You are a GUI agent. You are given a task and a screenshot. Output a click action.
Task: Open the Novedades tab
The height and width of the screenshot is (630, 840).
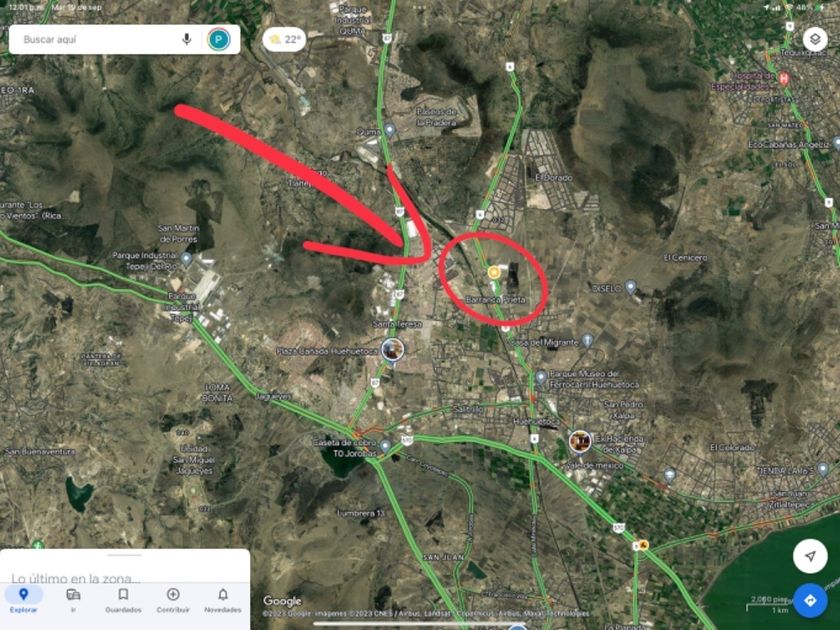(x=223, y=600)
